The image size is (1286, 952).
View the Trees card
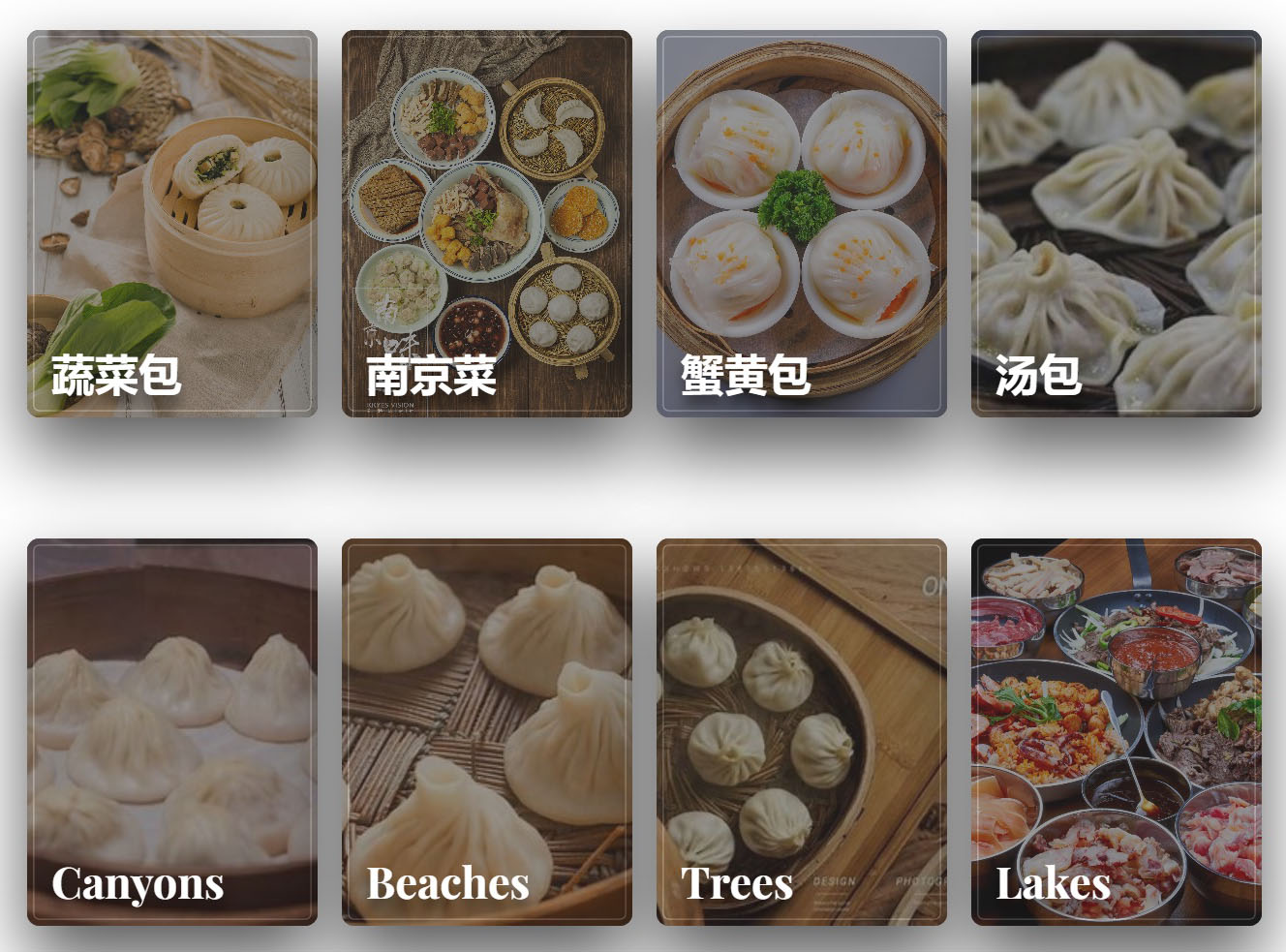tap(802, 732)
